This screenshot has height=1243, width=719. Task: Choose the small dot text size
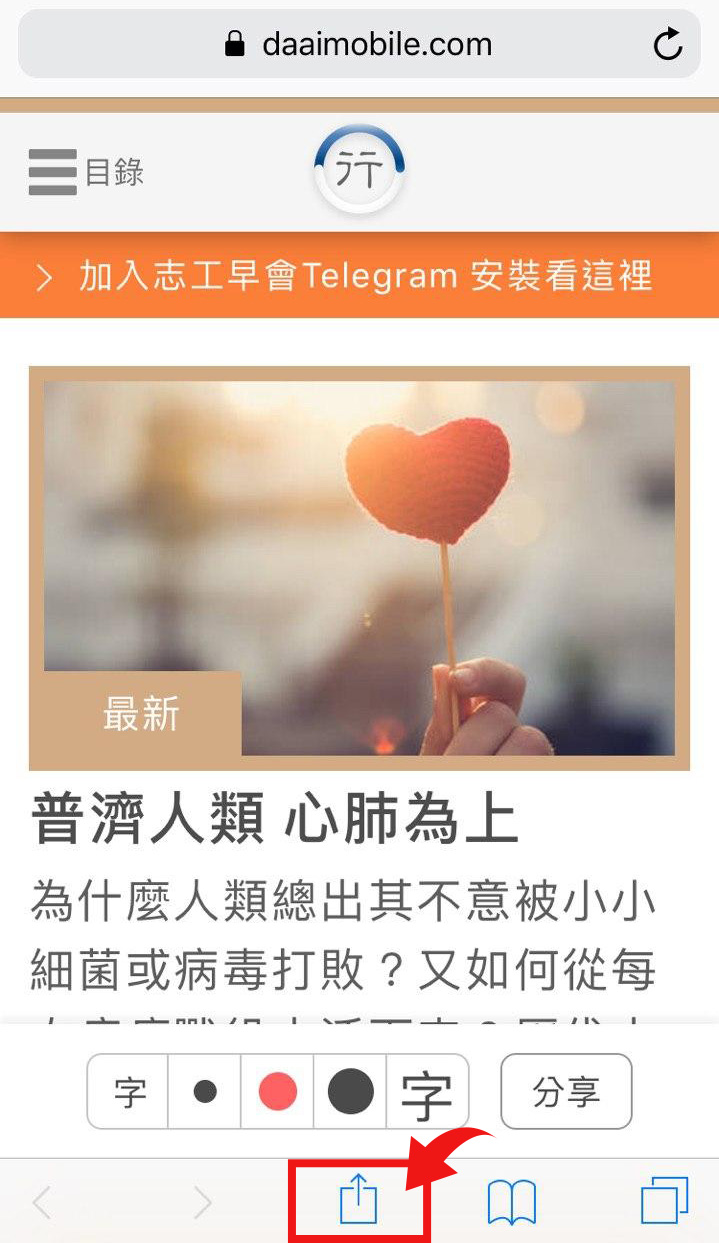205,1092
